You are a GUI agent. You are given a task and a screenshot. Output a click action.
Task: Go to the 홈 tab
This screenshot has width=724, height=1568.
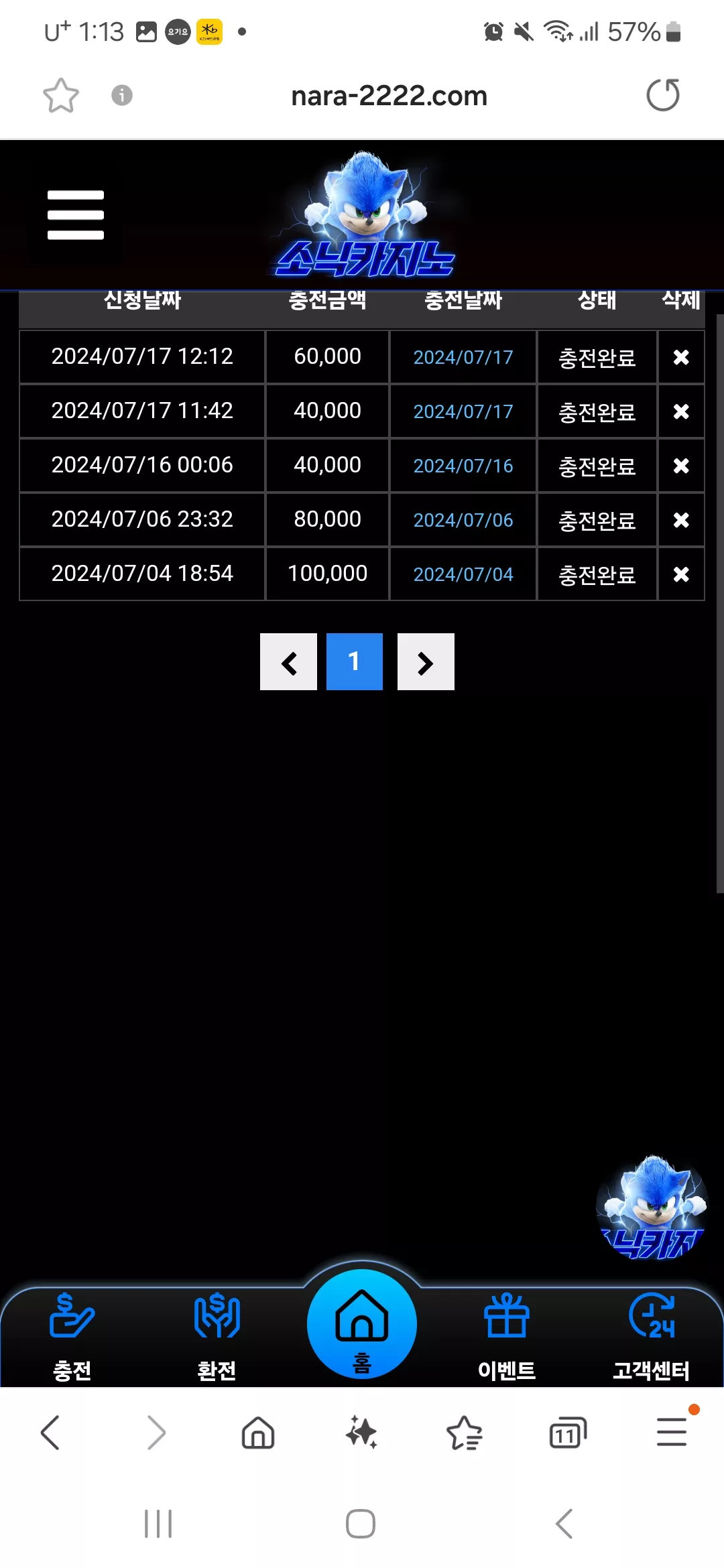pyautogui.click(x=362, y=1325)
